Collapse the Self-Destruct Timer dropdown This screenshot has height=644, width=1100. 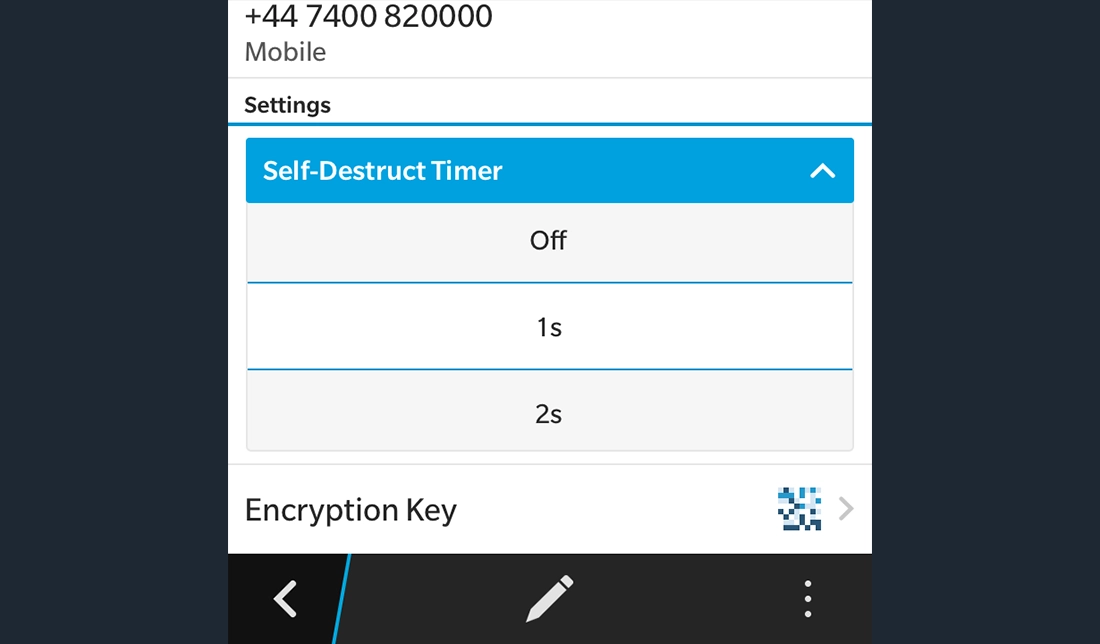822,171
